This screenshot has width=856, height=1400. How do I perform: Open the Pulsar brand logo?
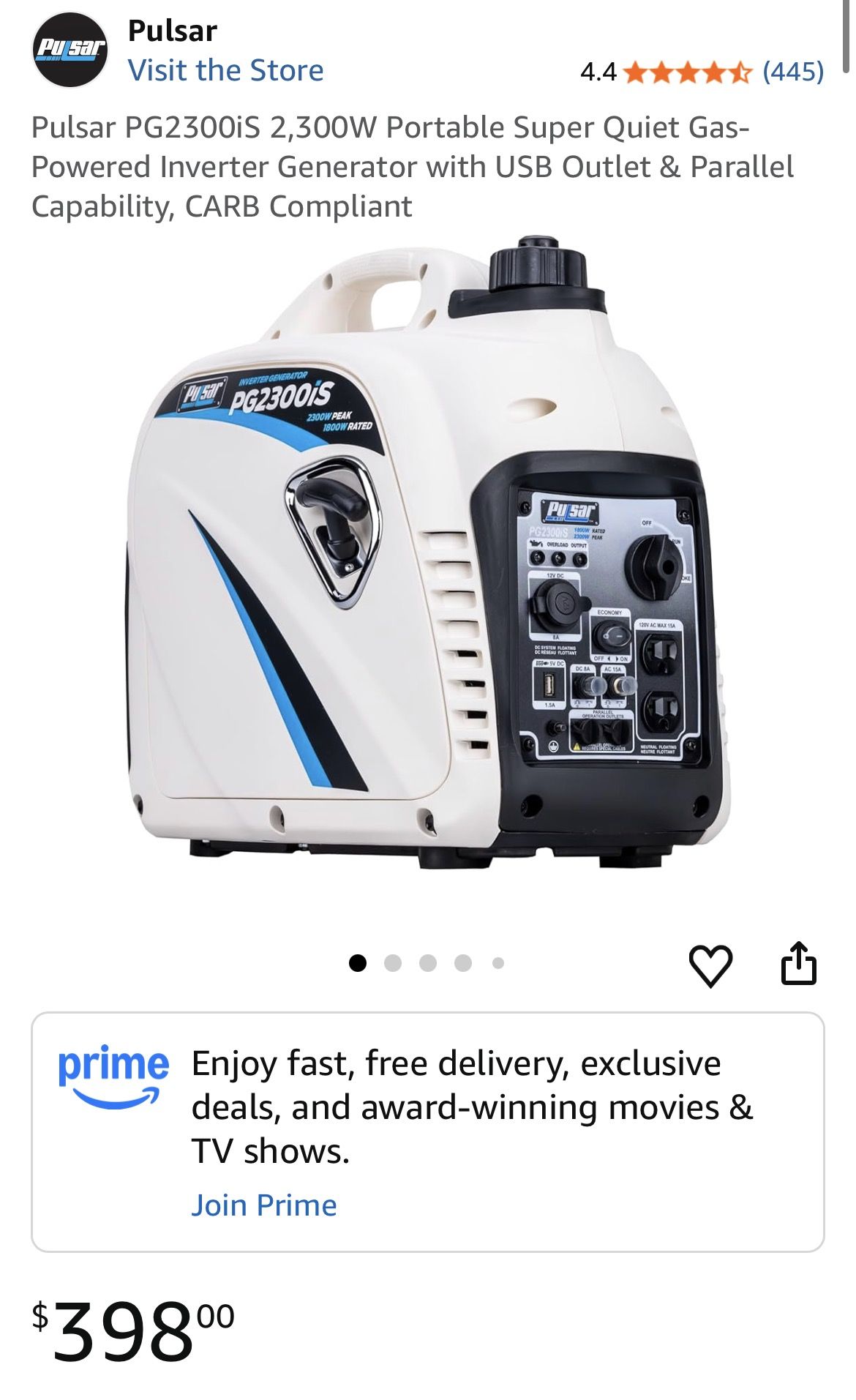70,50
